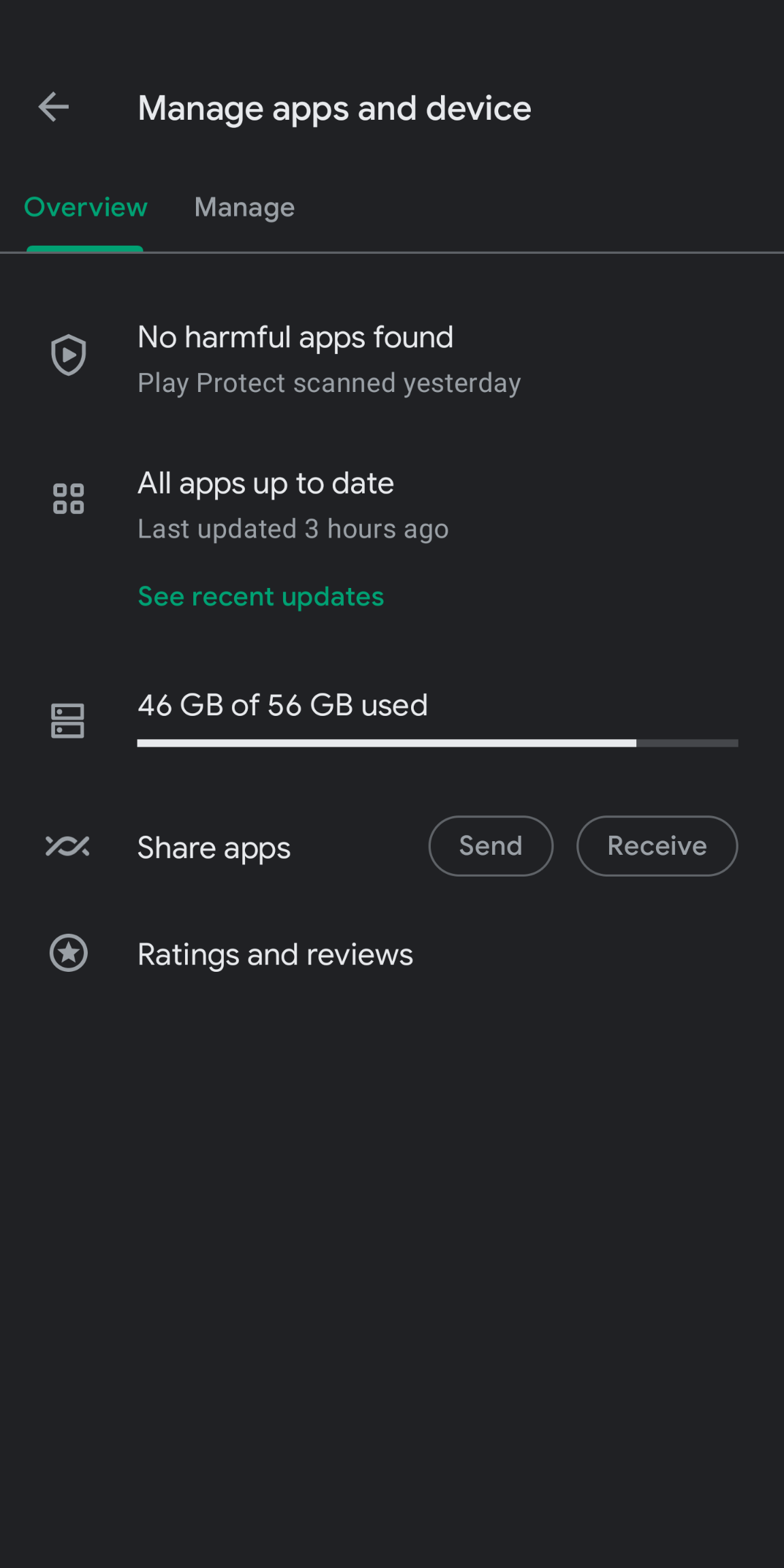
Task: Switch to the Manage tab
Action: pos(244,208)
